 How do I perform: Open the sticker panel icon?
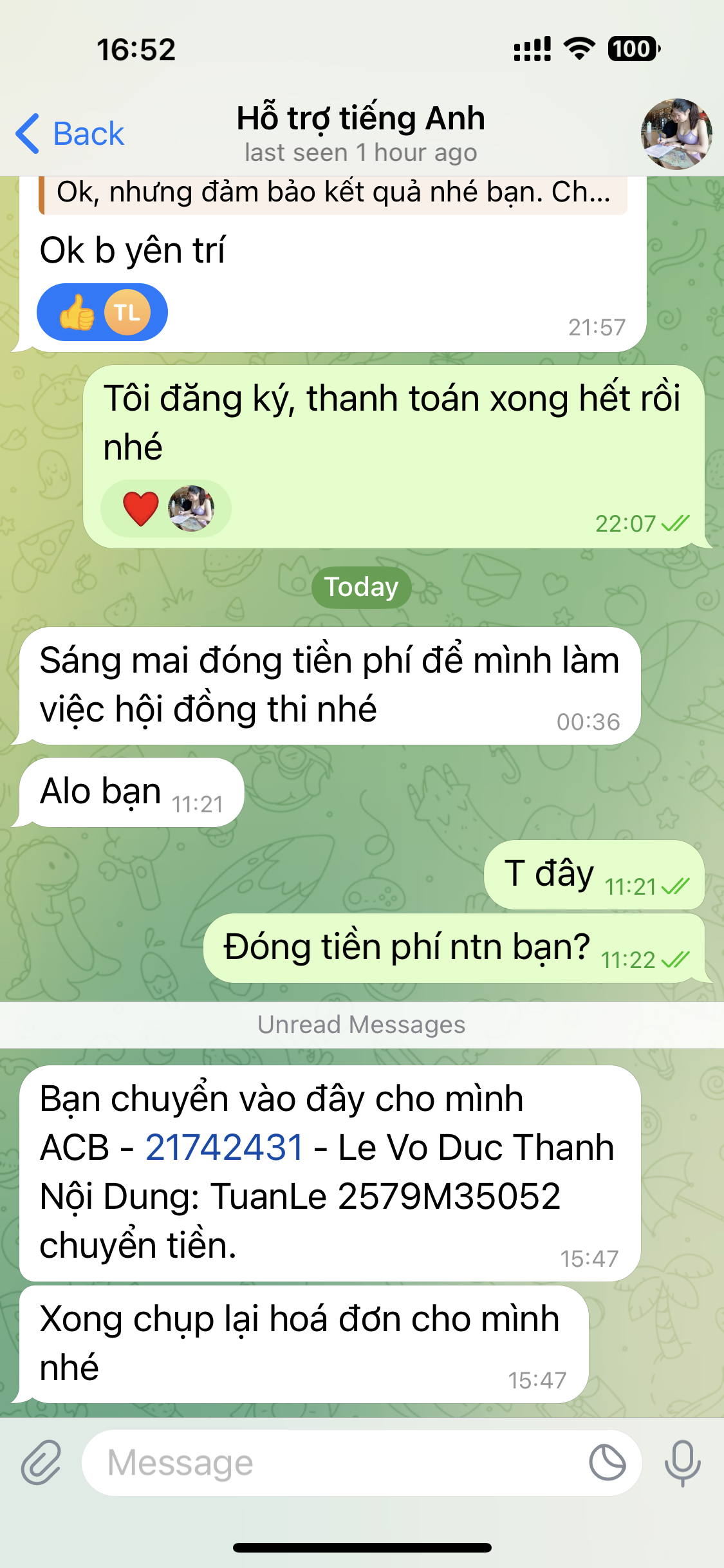[x=607, y=1462]
